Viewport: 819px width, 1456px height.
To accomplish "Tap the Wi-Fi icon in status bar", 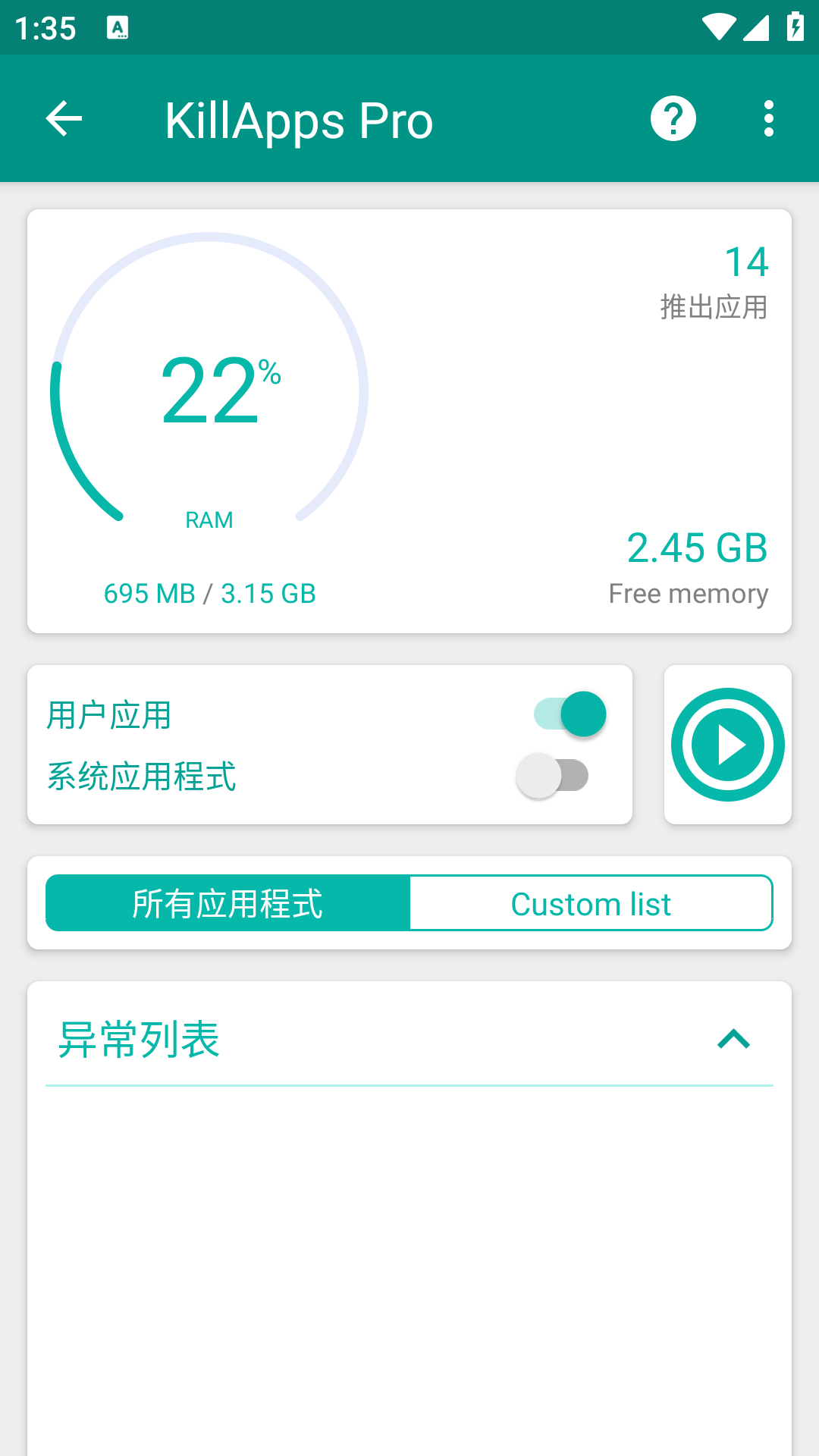I will pos(718,25).
